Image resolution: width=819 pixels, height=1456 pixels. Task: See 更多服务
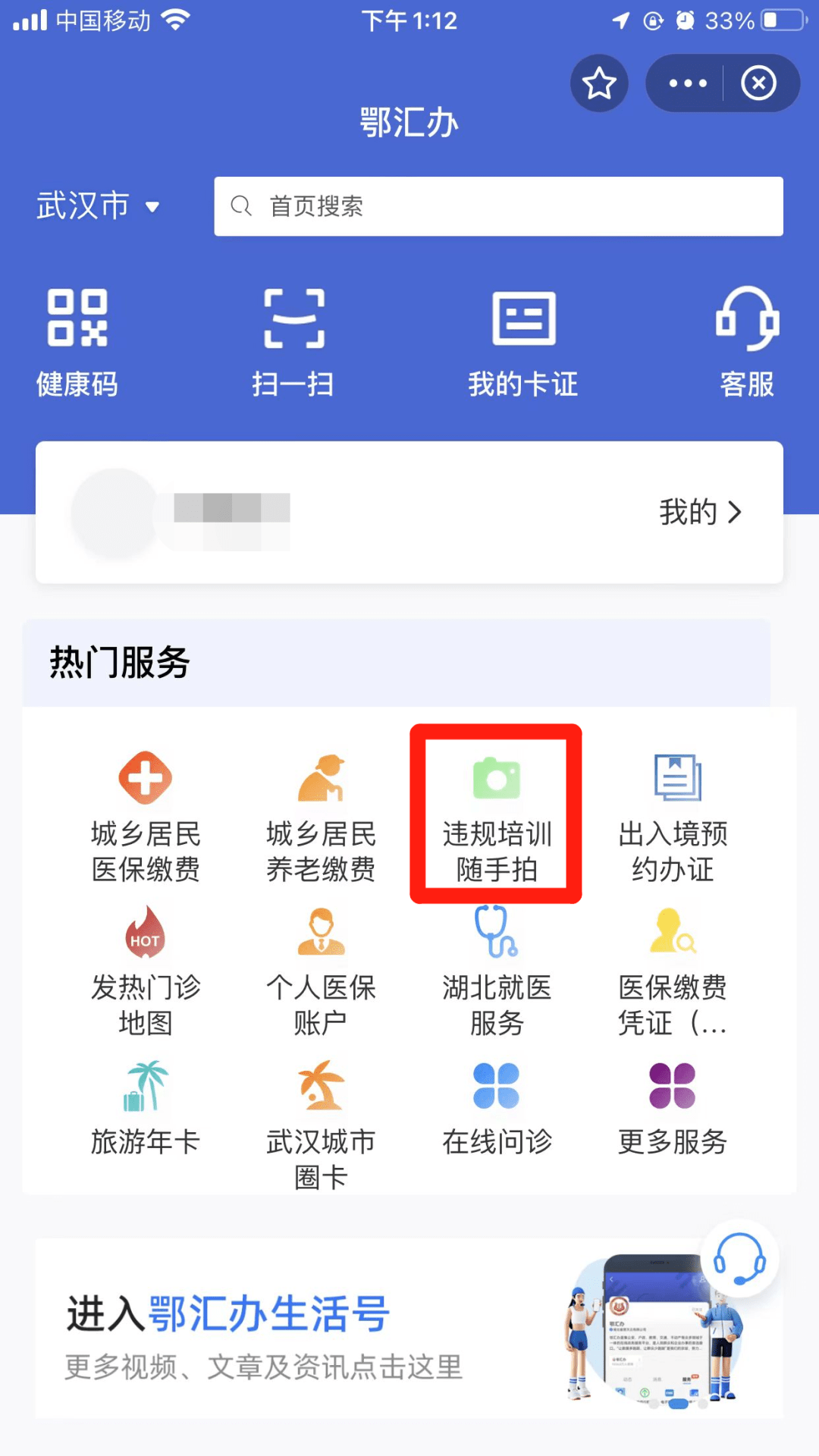pos(673,1109)
